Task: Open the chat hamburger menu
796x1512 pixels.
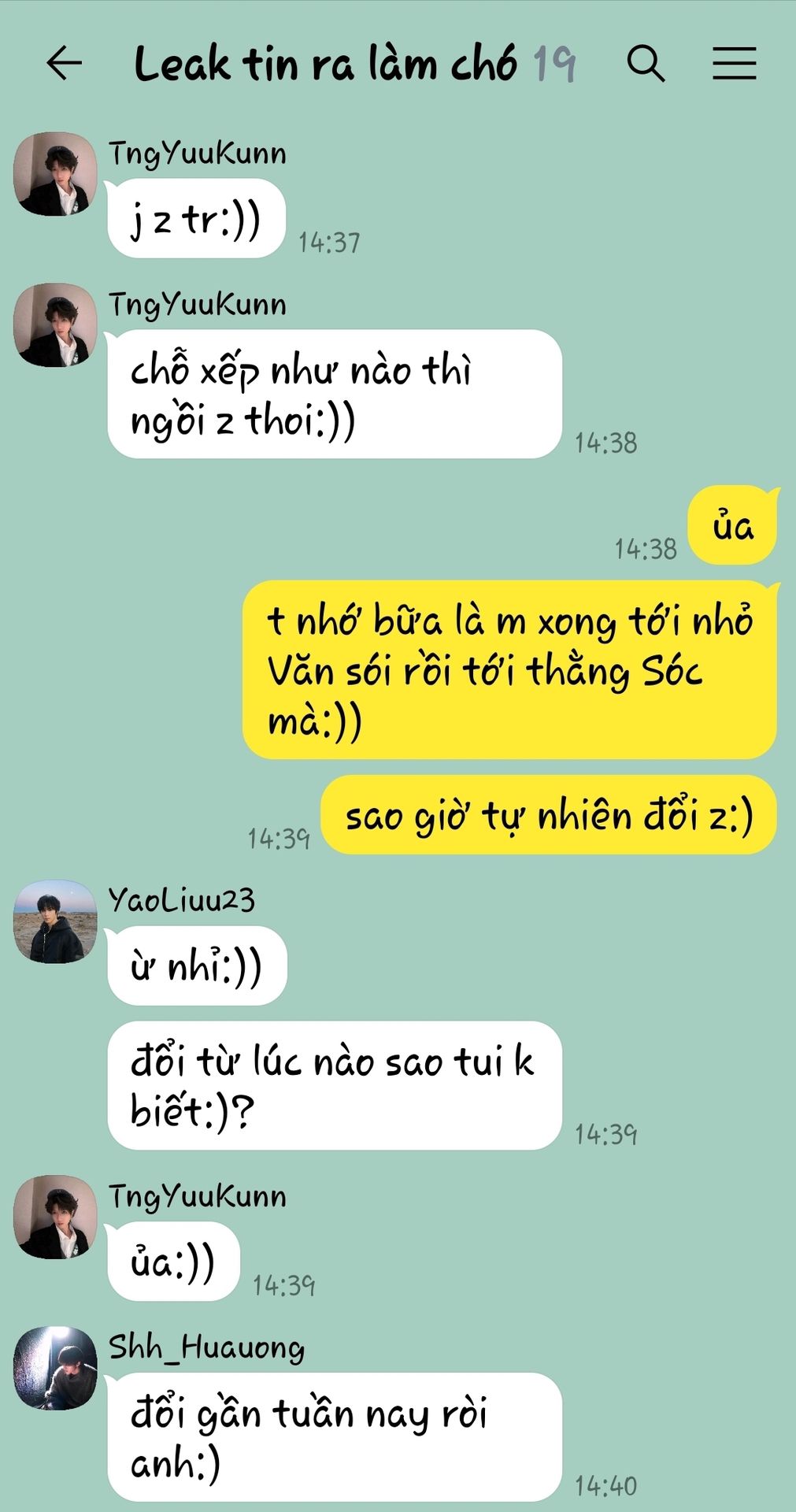Action: click(x=734, y=63)
